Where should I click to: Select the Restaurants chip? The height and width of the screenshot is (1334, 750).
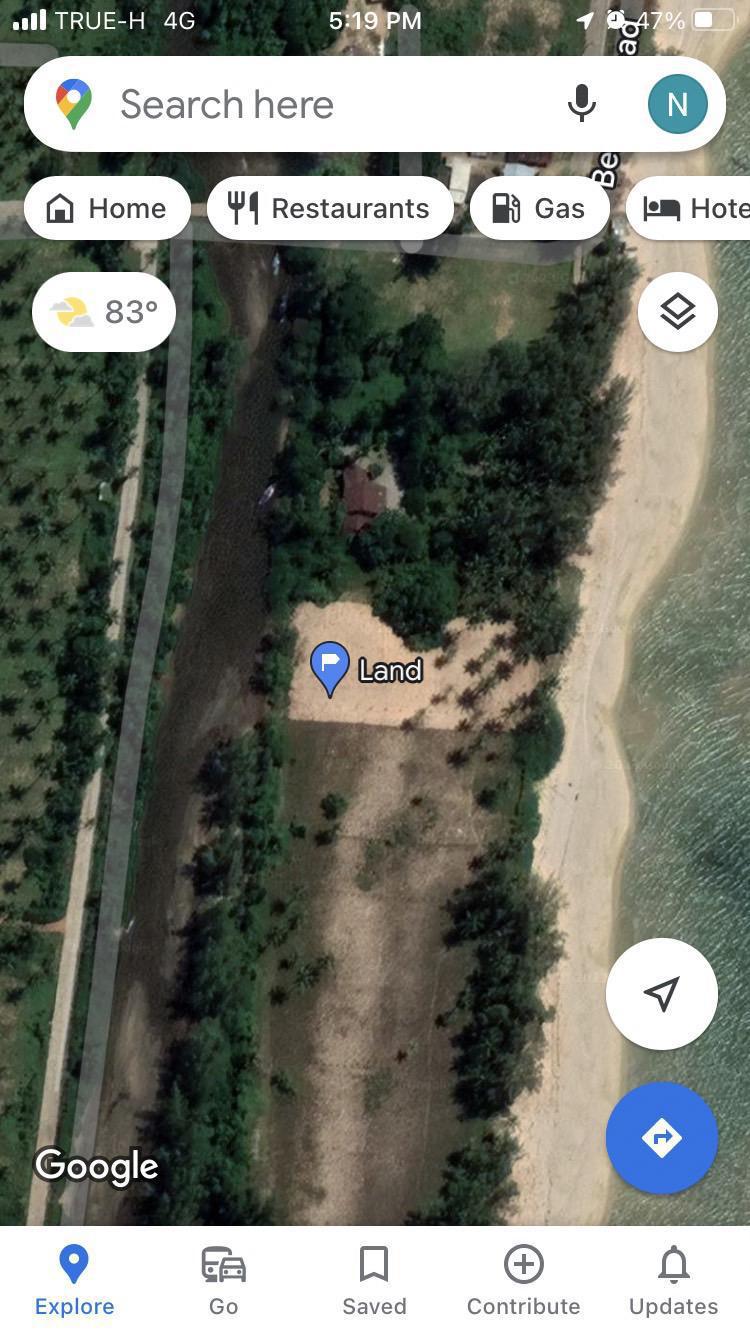click(330, 208)
